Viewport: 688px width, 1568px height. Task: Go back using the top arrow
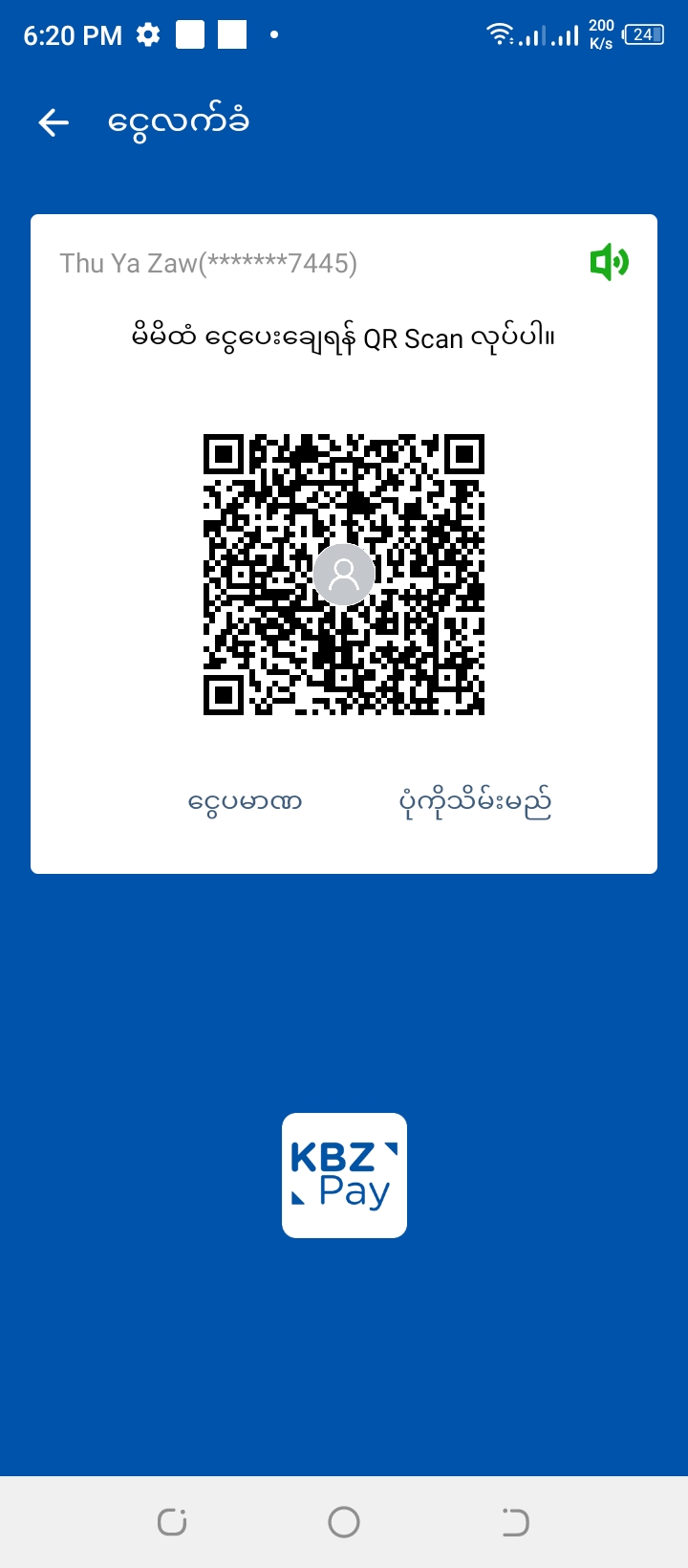(54, 122)
